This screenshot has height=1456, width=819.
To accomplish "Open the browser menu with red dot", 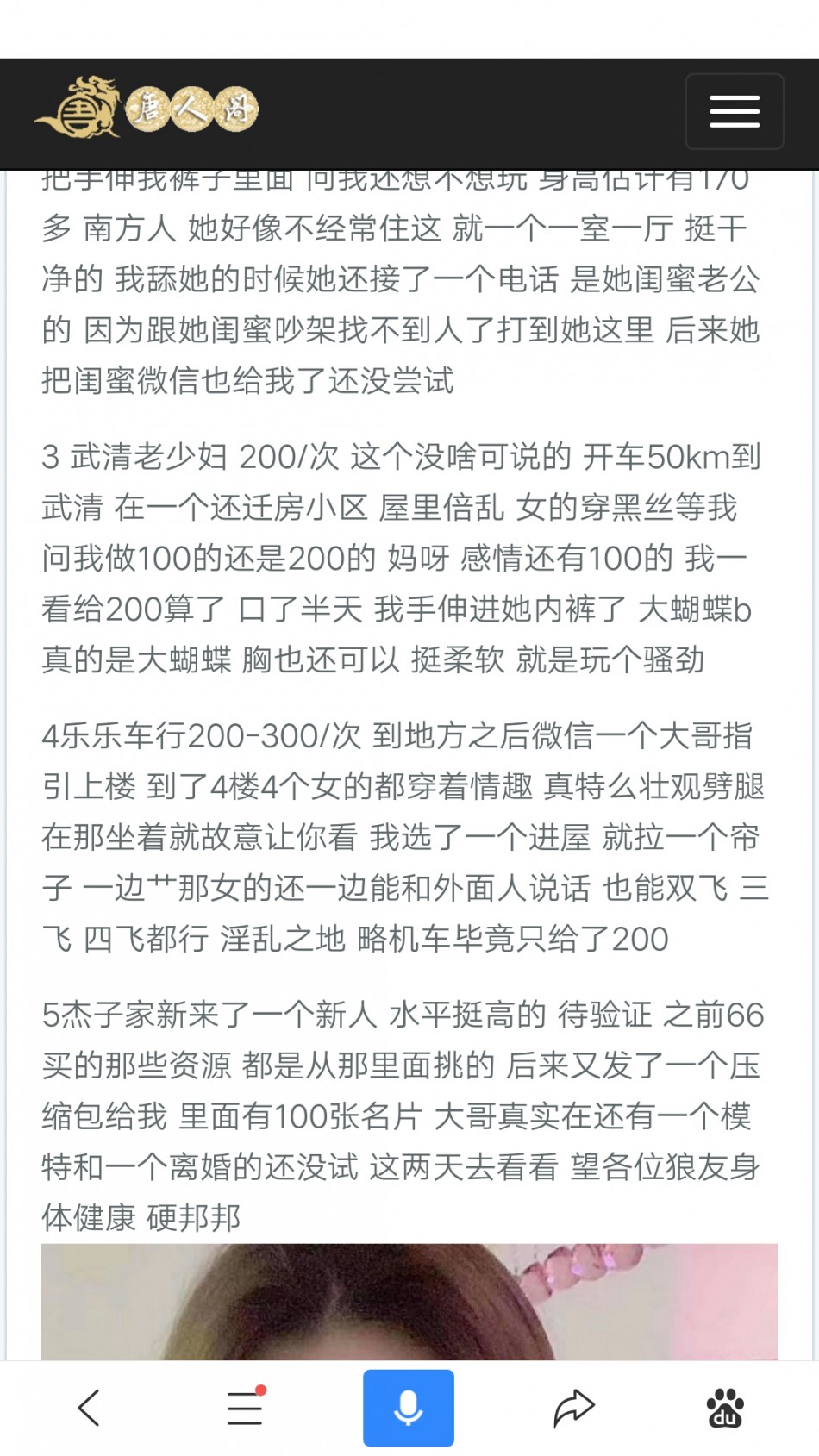I will (x=245, y=1408).
